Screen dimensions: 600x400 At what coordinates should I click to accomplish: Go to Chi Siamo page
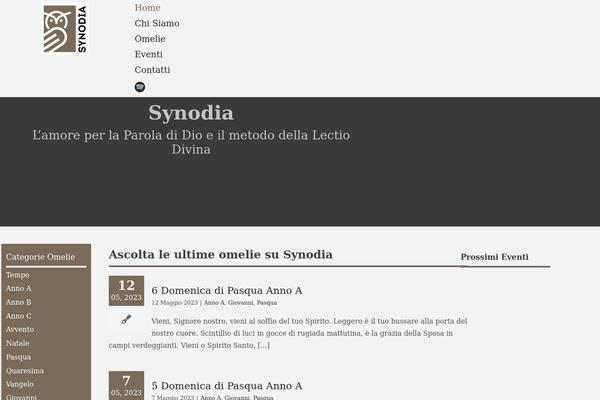point(157,23)
